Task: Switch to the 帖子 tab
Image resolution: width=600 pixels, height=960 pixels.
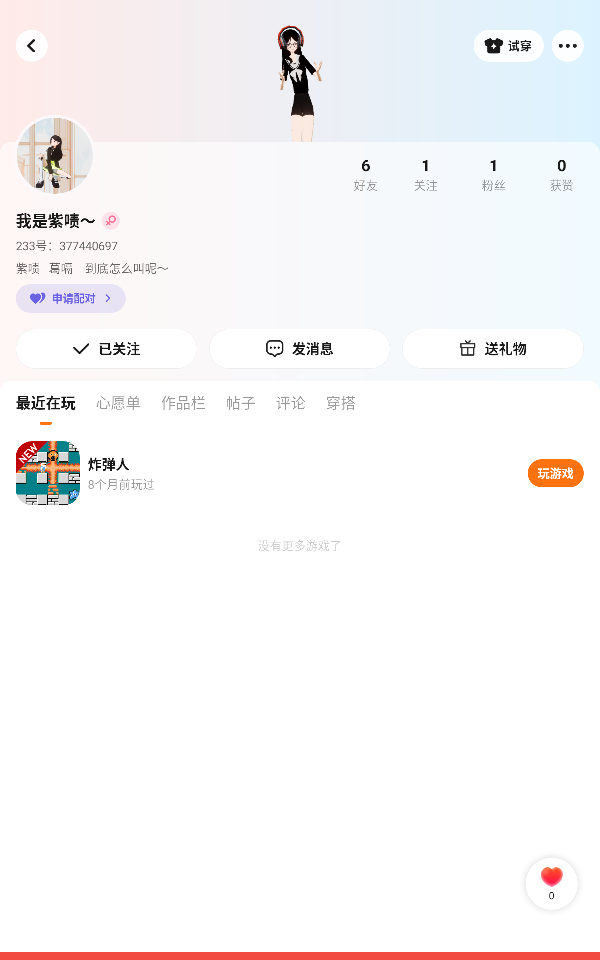Action: click(241, 403)
